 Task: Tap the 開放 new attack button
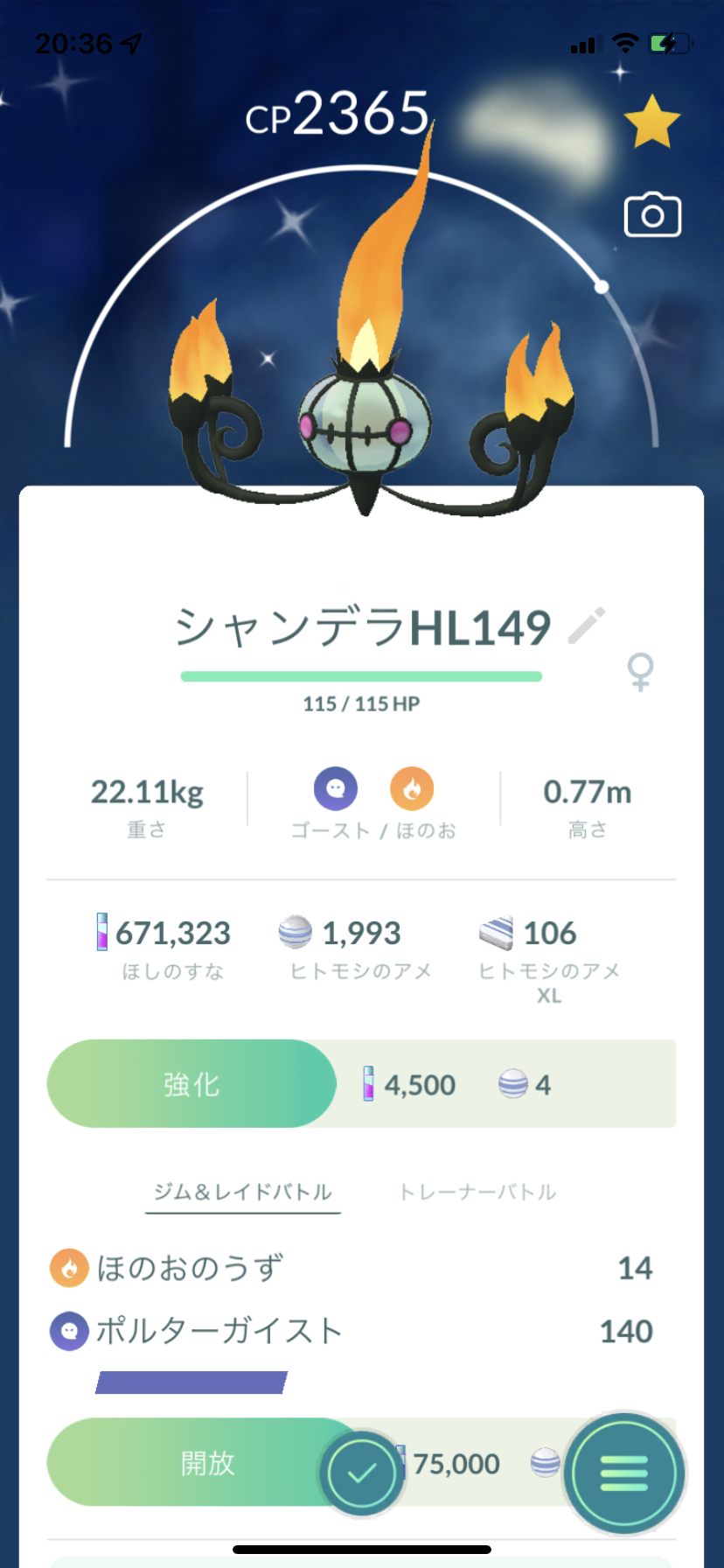207,1462
